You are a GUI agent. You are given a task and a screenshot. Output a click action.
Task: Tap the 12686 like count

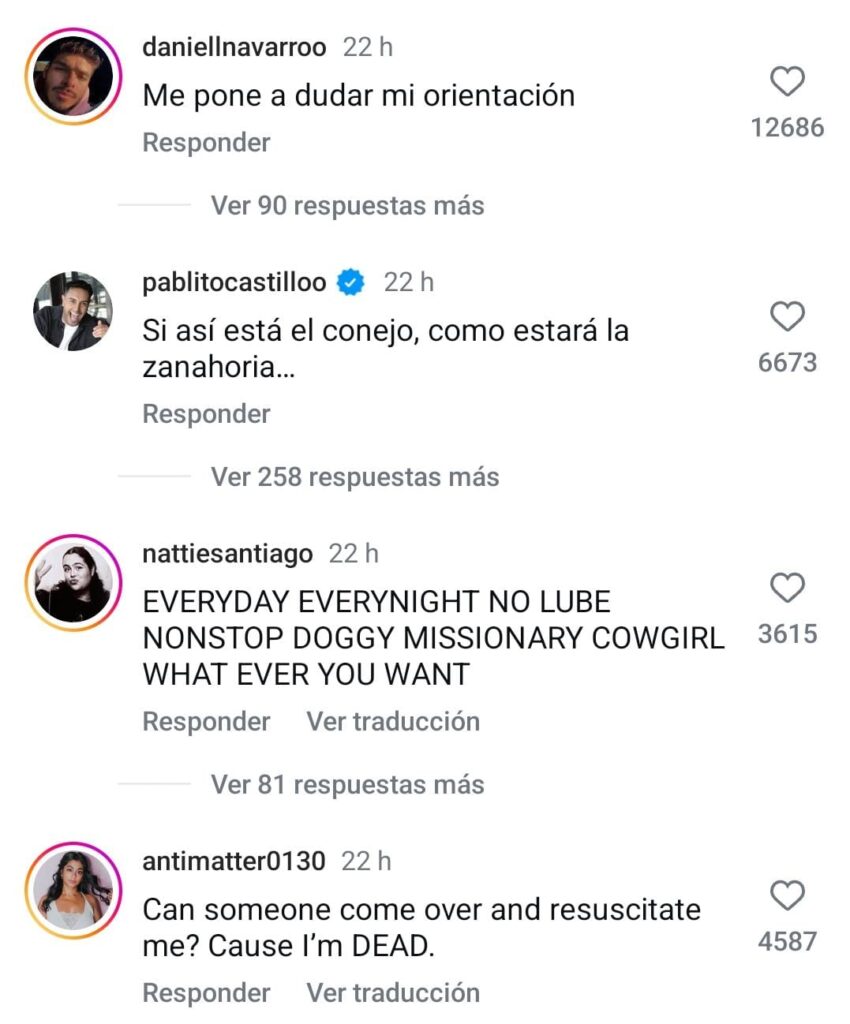[x=787, y=123]
